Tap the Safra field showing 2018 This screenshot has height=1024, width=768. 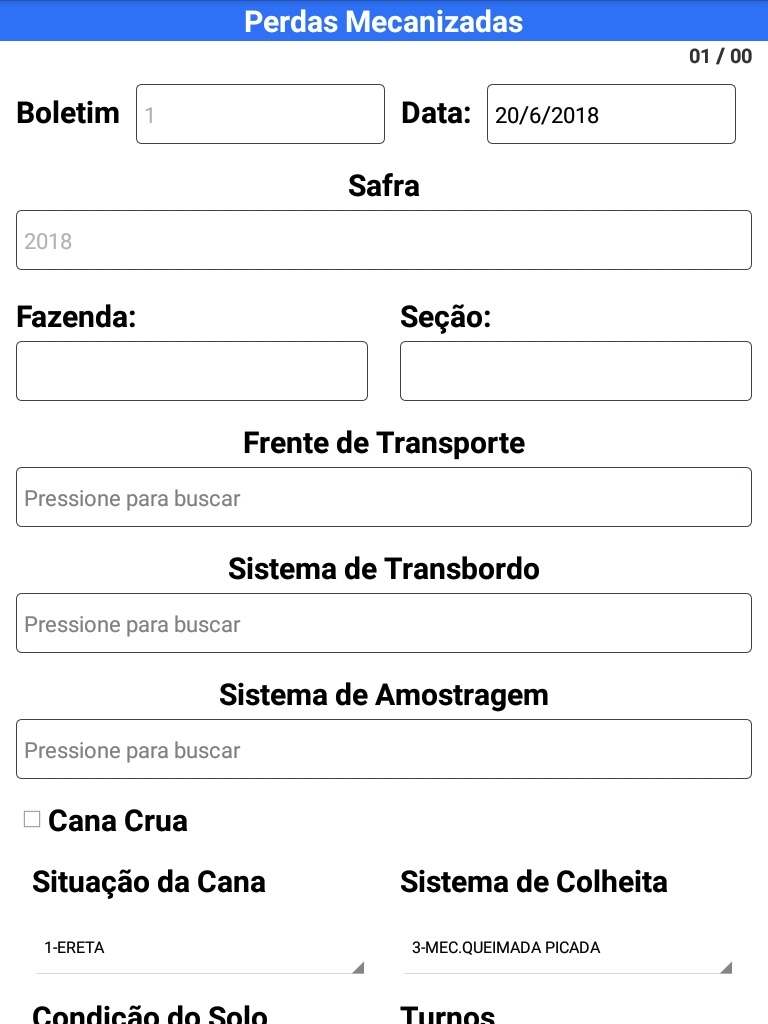[384, 240]
